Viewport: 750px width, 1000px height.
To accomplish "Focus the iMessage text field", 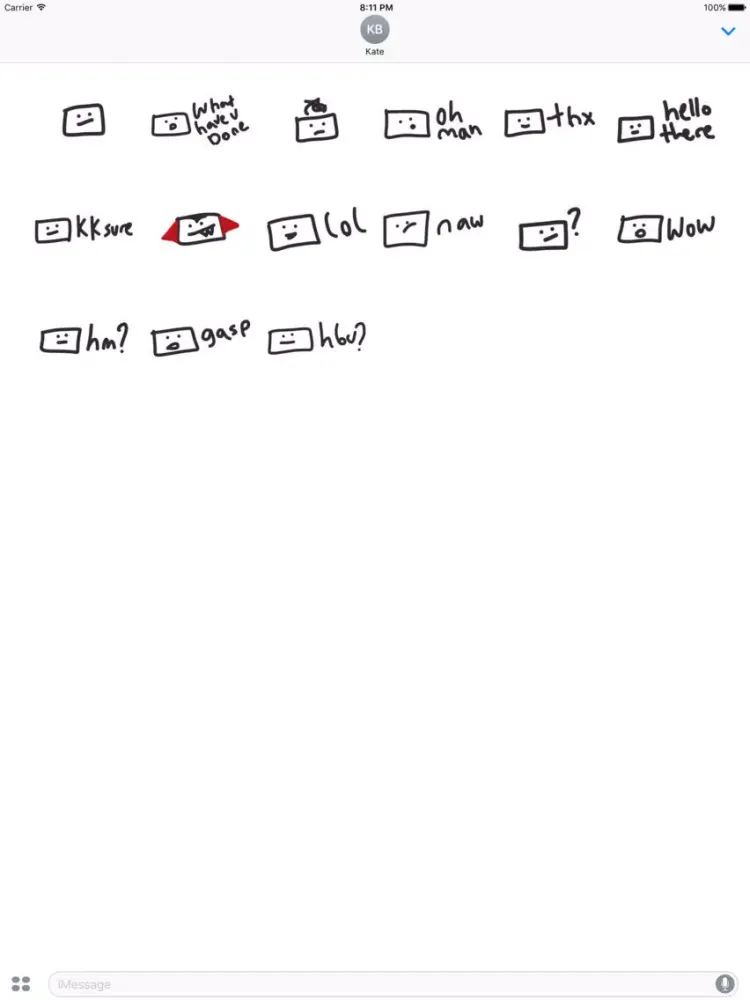I will [380, 984].
